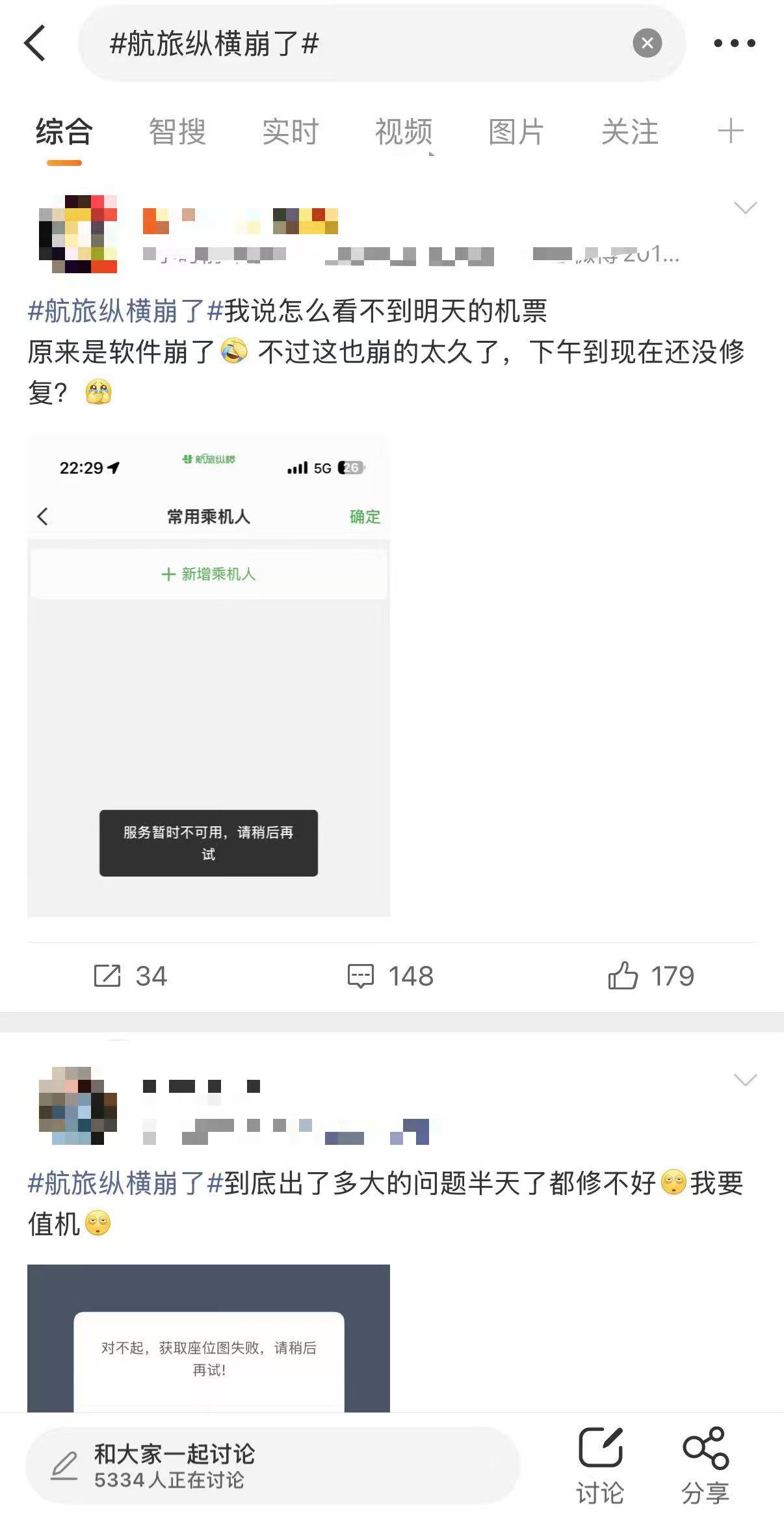
Task: Share this topic via 分享
Action: click(x=705, y=1466)
